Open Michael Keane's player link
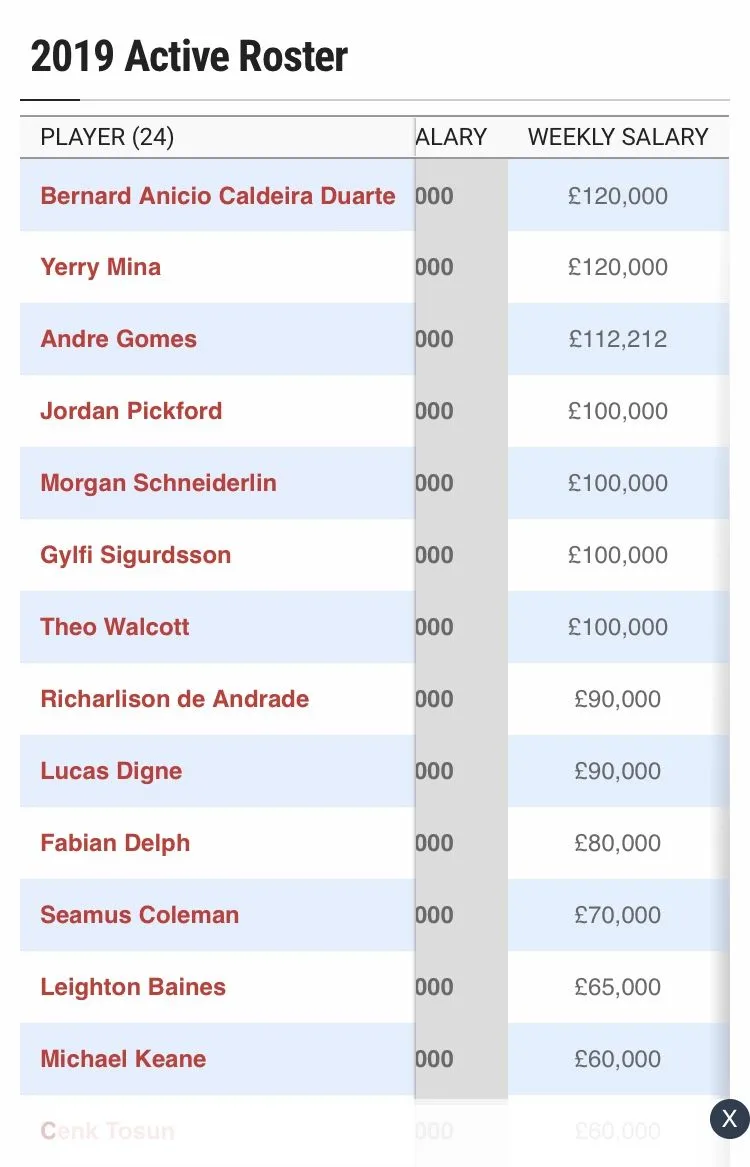 pyautogui.click(x=123, y=1059)
